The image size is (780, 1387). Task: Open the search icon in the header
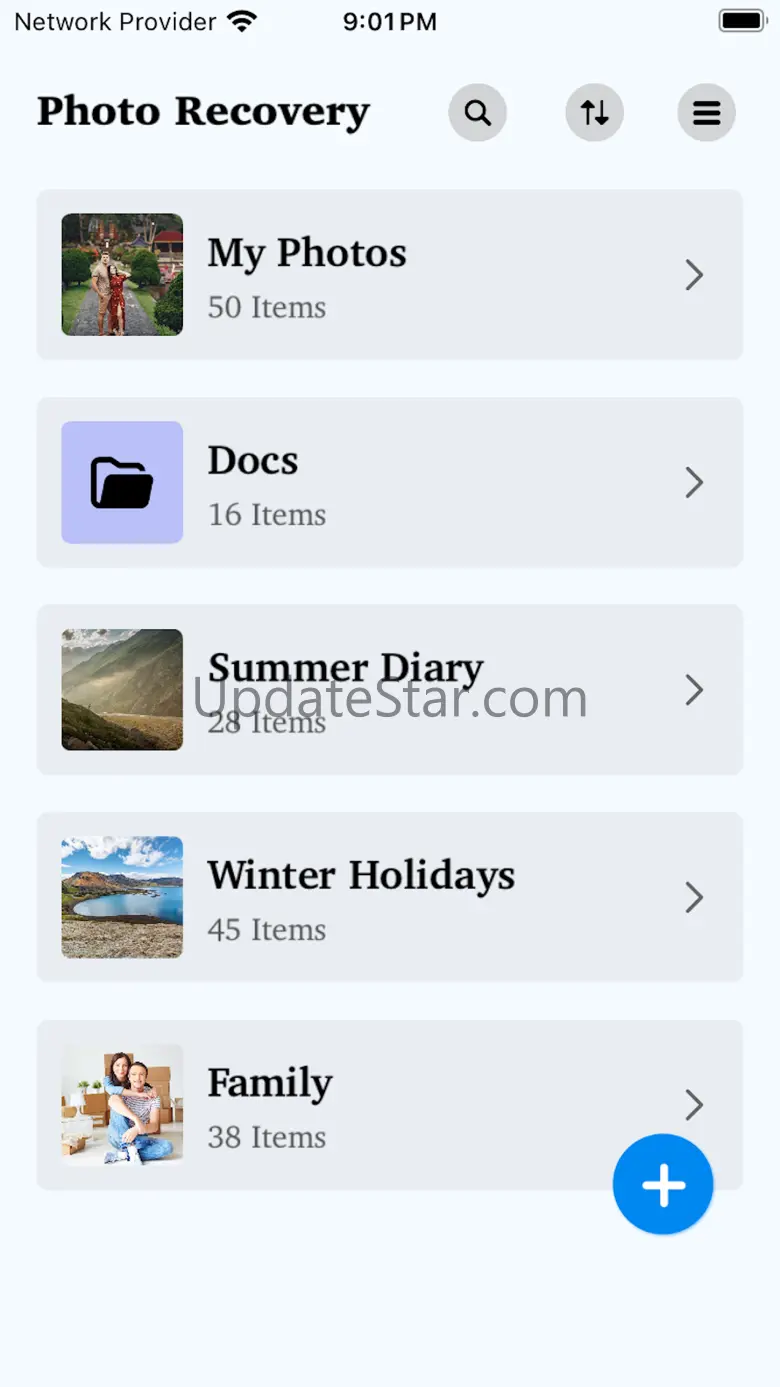[477, 113]
